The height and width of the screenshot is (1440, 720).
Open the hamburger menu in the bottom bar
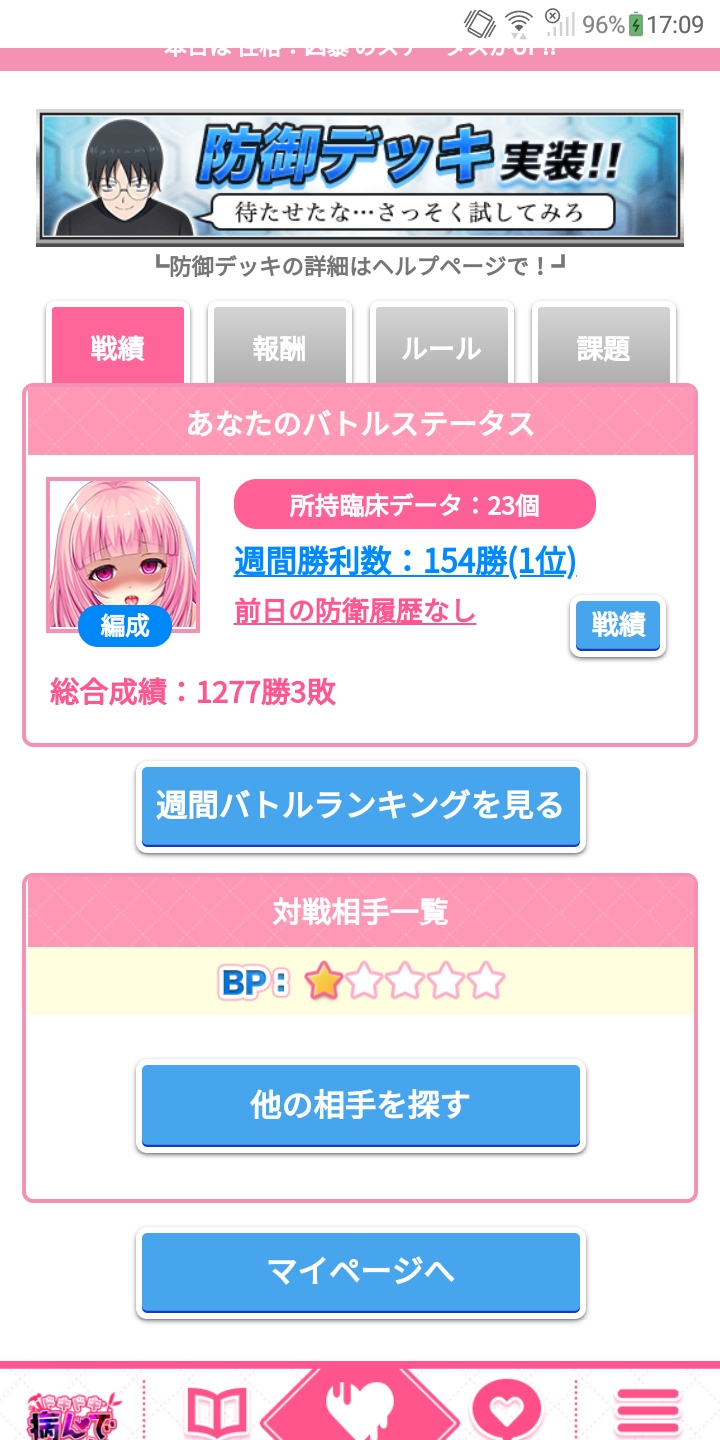point(647,1412)
